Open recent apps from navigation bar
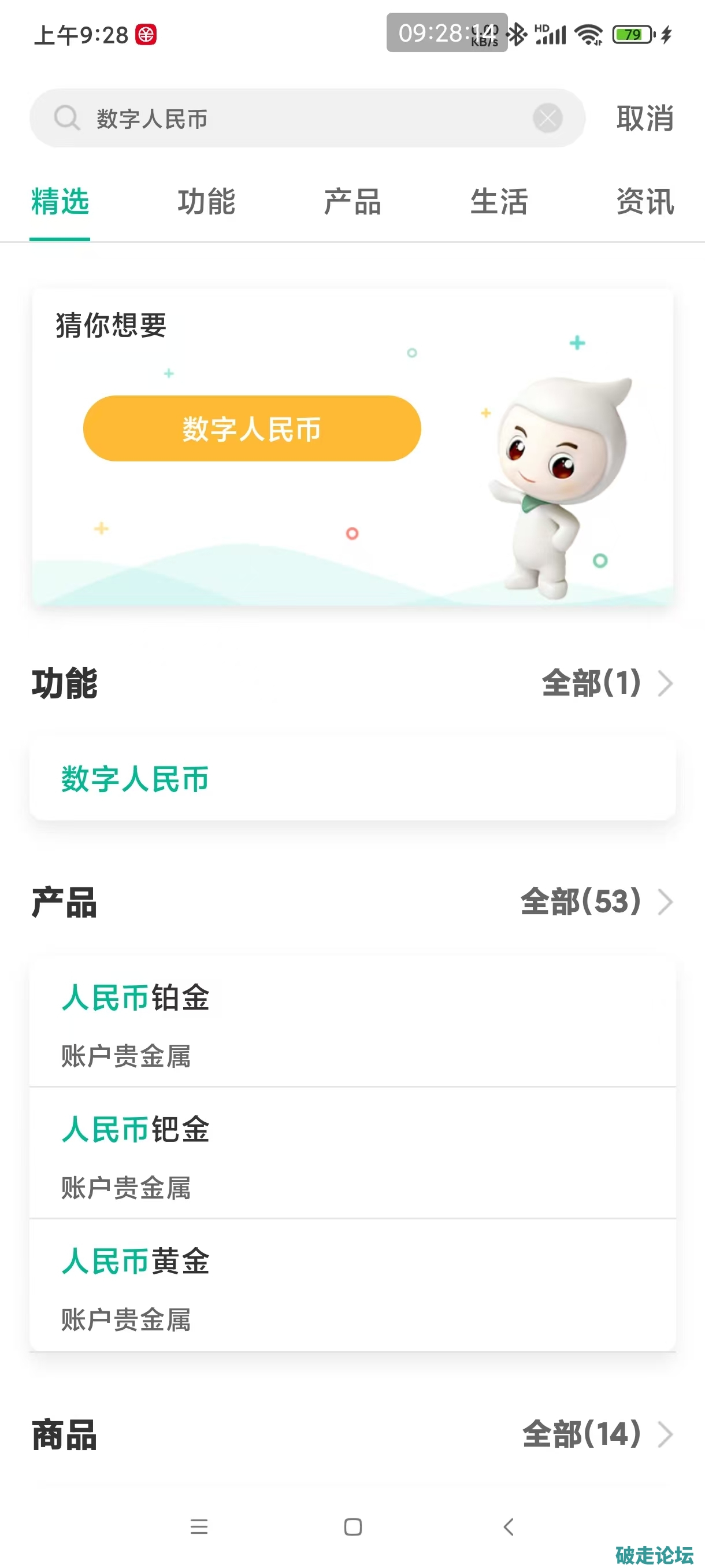The width and height of the screenshot is (705, 1568). coord(199,1526)
